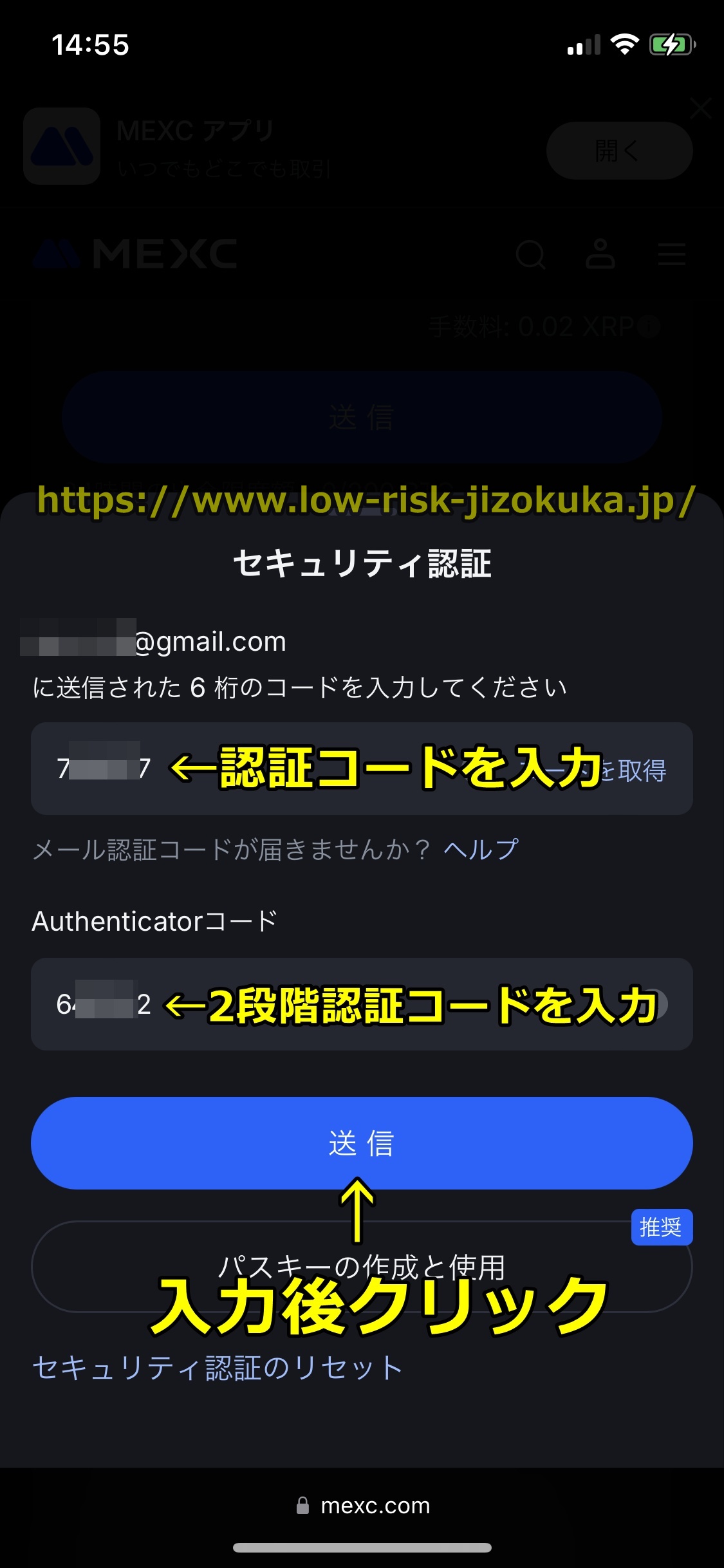Tap the blue 送信 button
Screen dimensions: 724x1568
tap(362, 1143)
